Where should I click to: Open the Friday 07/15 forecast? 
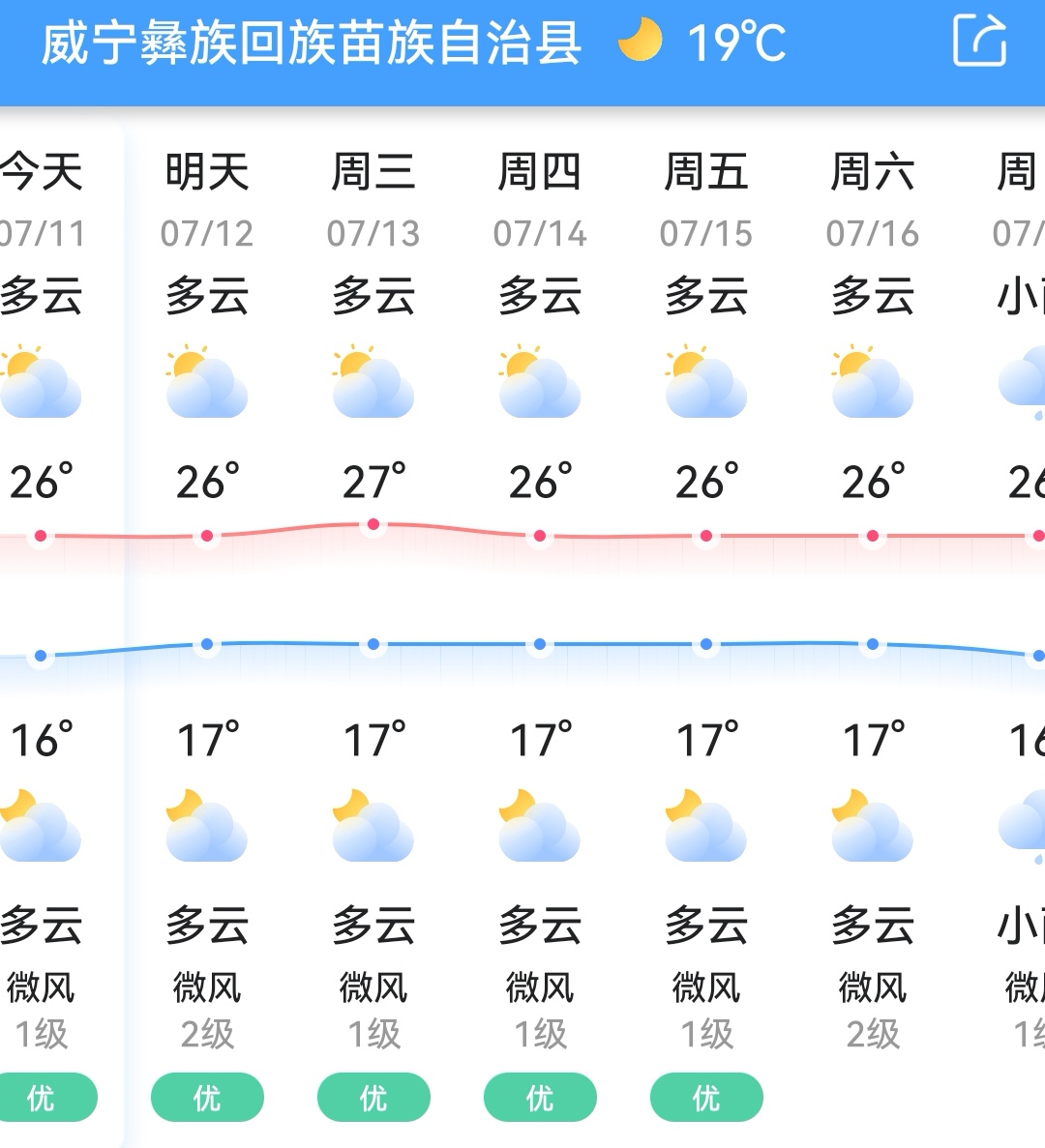click(x=706, y=232)
